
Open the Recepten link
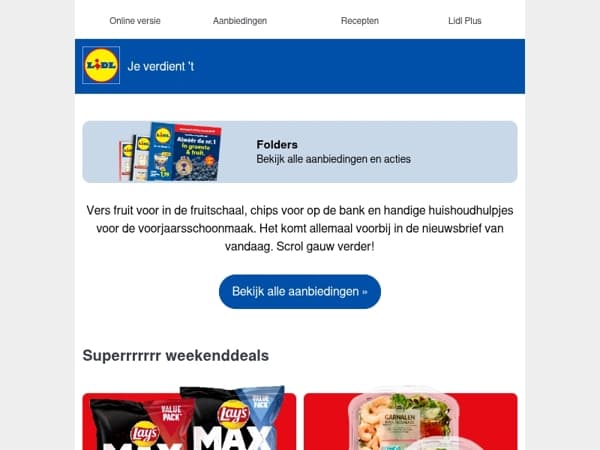(x=360, y=21)
